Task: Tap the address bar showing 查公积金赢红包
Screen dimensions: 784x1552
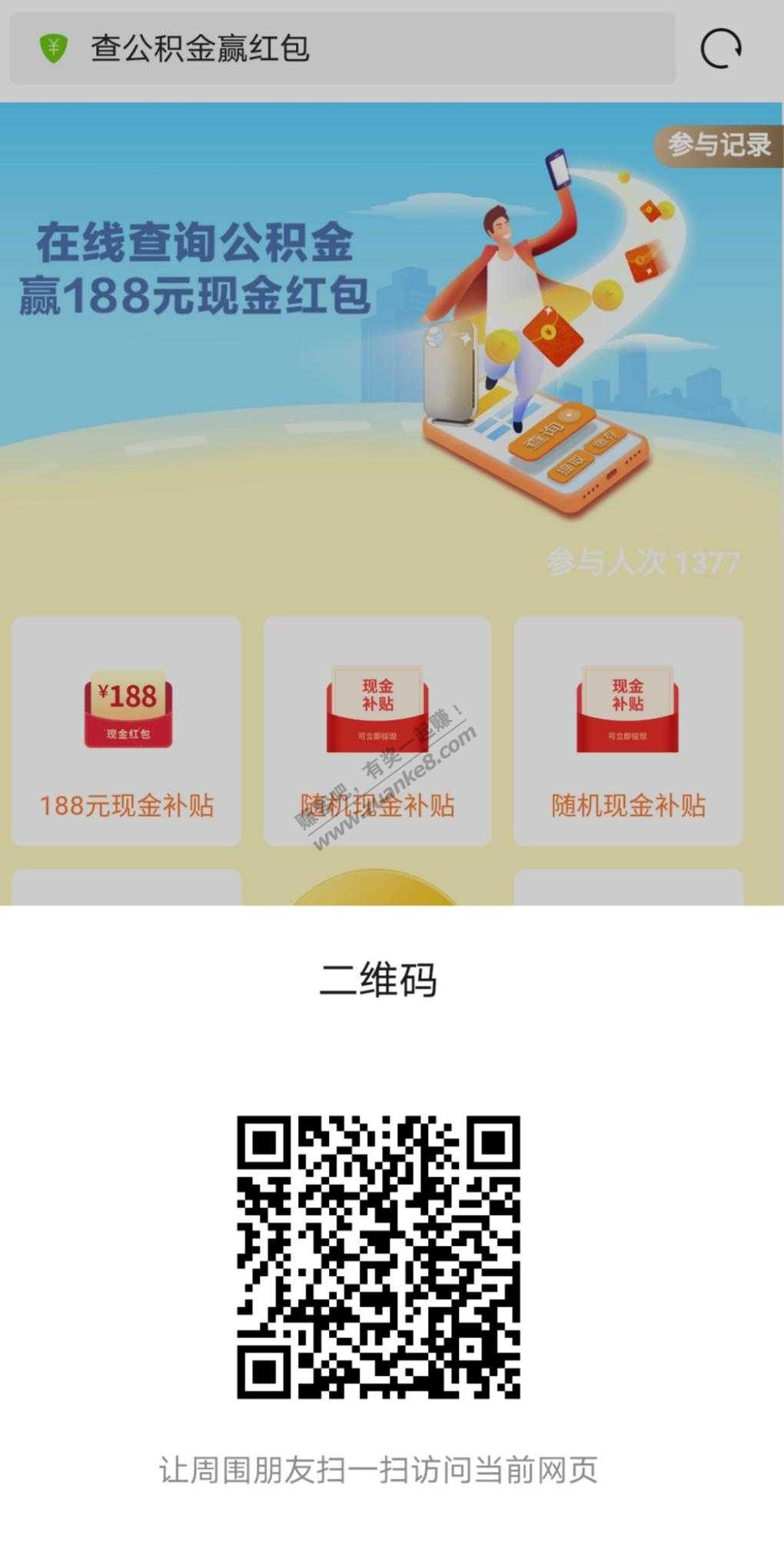Action: point(342,48)
